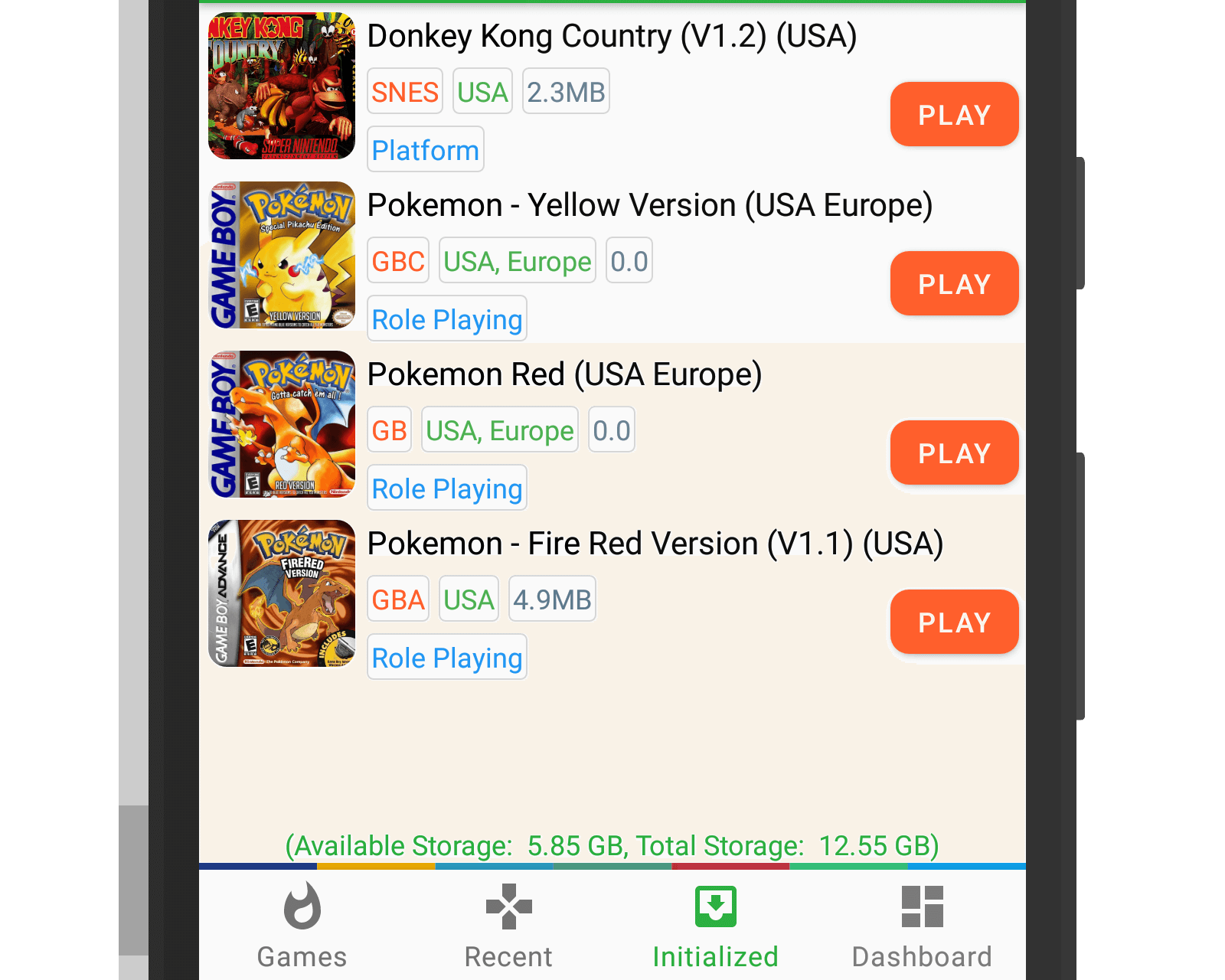Screen dimensions: 1225x980
Task: Open the Pokemon Yellow Version cover art
Action: tap(282, 255)
